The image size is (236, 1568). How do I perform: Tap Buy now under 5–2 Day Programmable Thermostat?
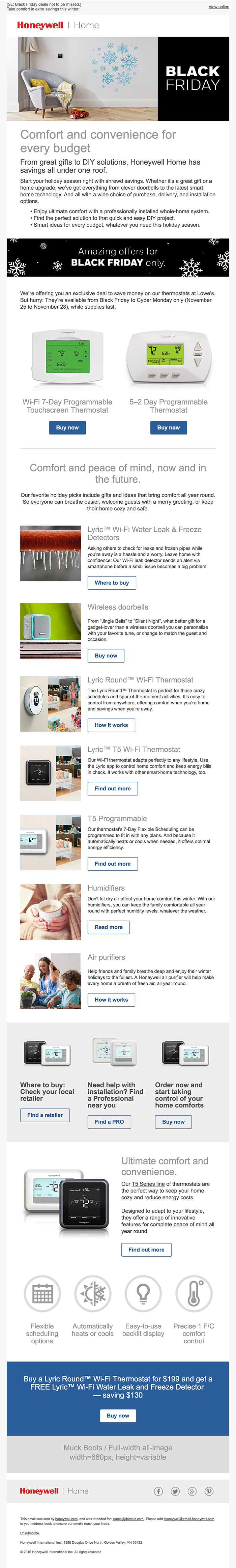169,427
